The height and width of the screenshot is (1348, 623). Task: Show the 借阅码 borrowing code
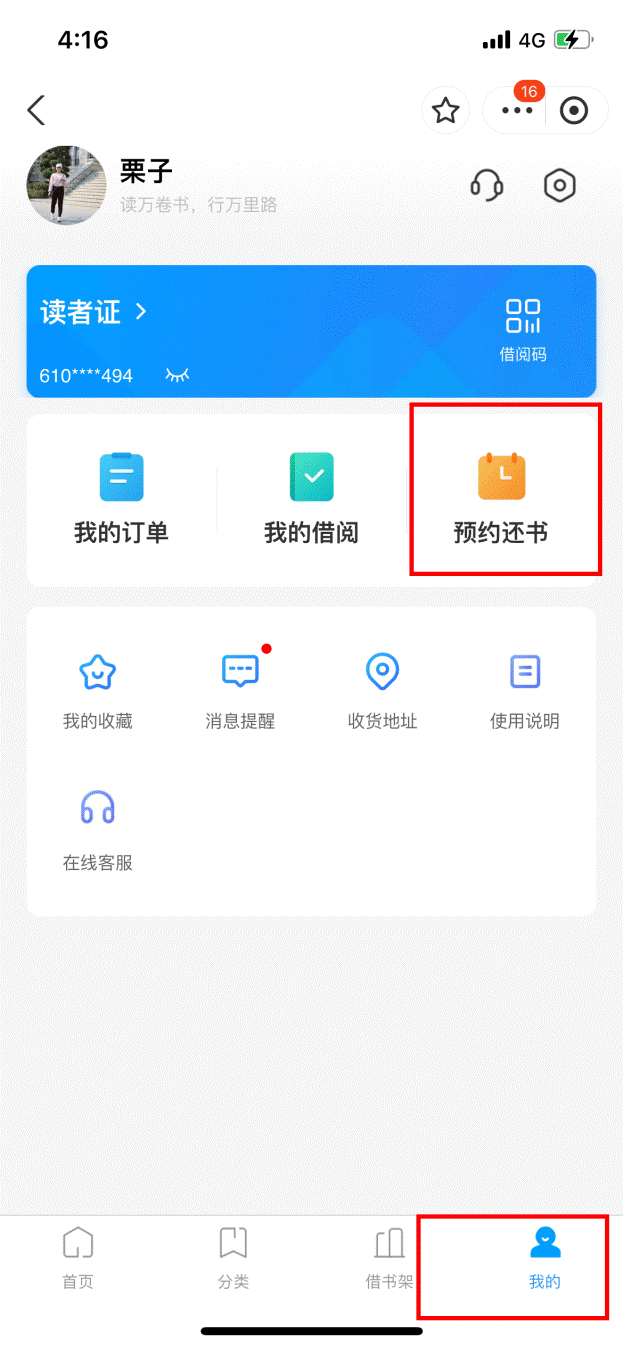(x=523, y=329)
